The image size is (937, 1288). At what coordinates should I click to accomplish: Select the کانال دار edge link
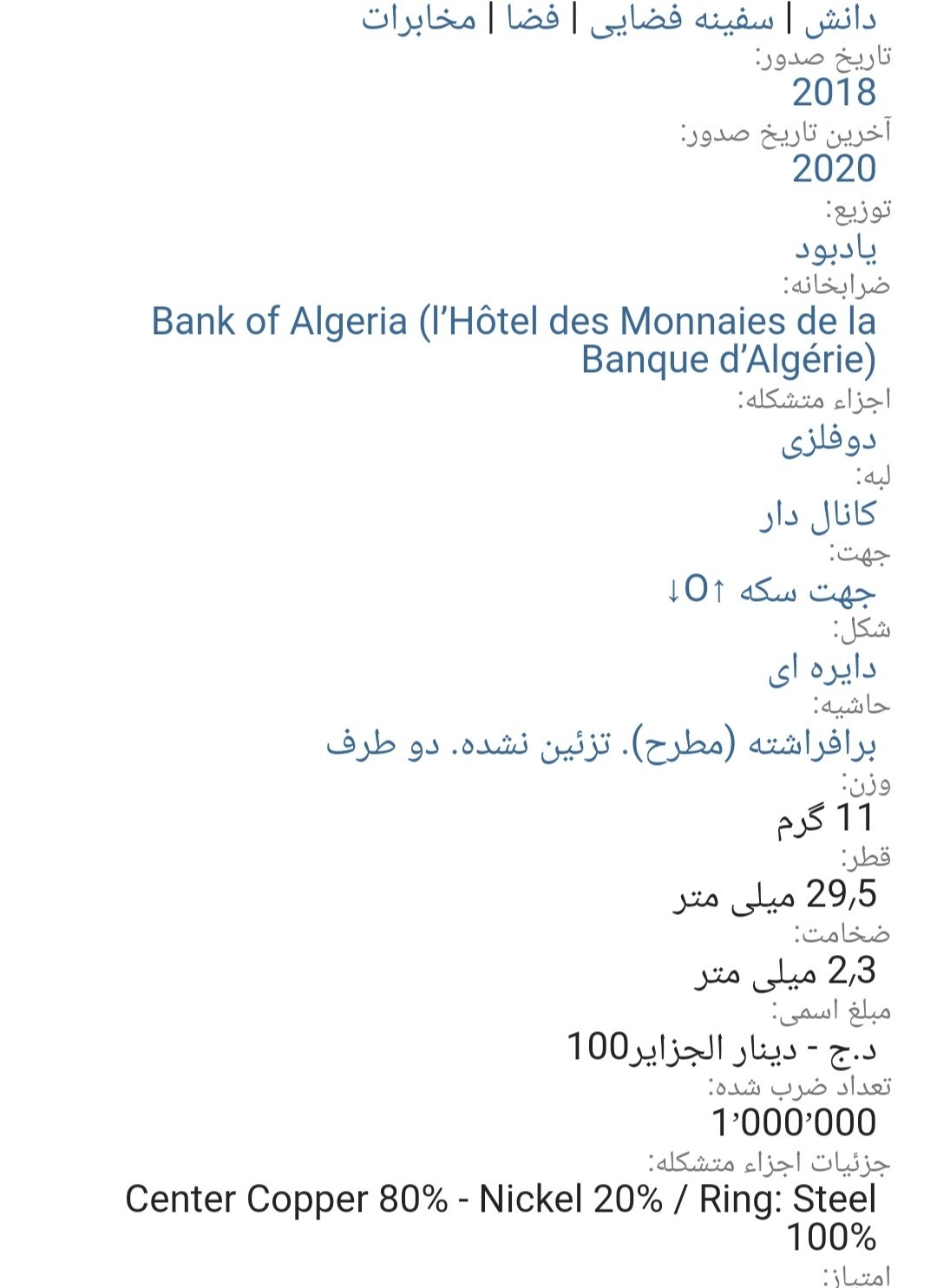click(x=818, y=515)
